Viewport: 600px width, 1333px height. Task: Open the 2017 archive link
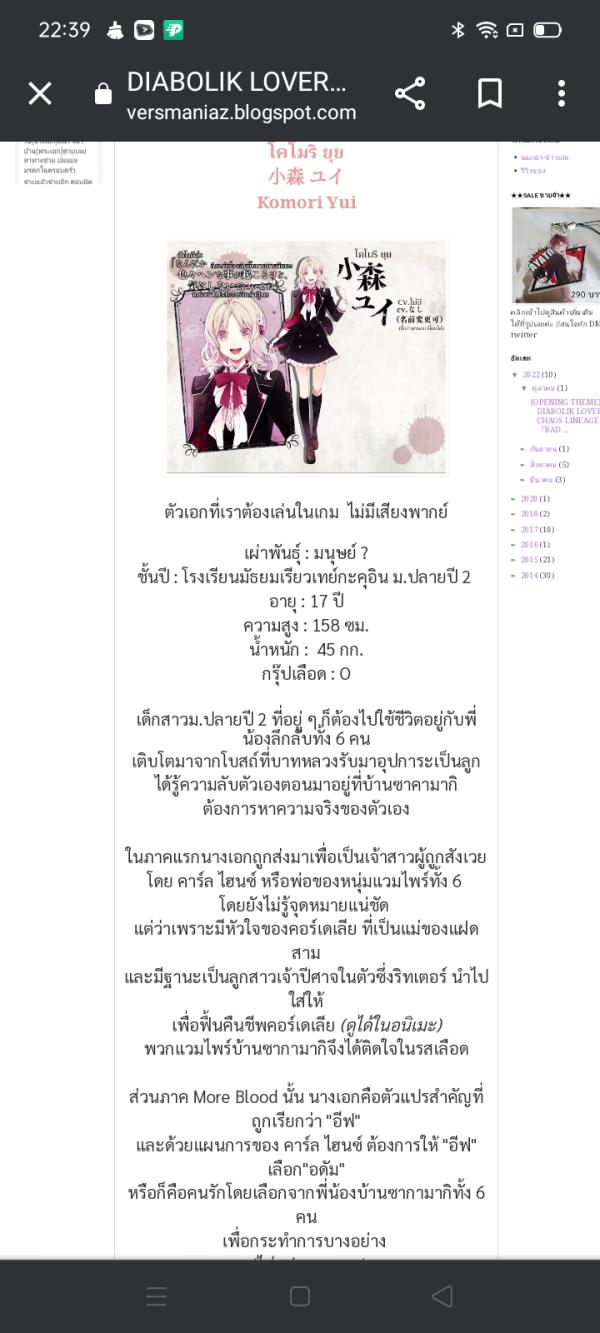click(528, 530)
